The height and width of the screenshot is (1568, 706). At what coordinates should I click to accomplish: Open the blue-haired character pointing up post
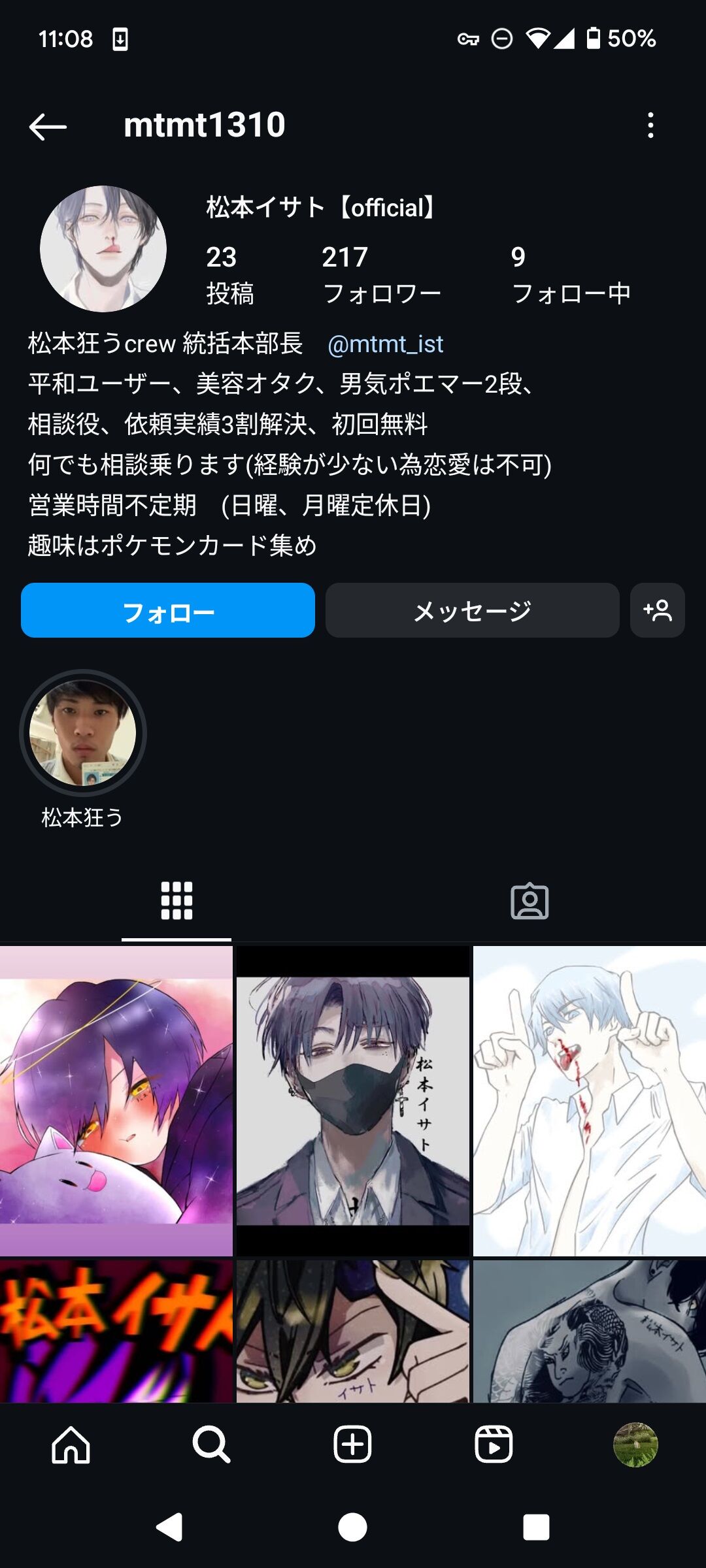590,1101
